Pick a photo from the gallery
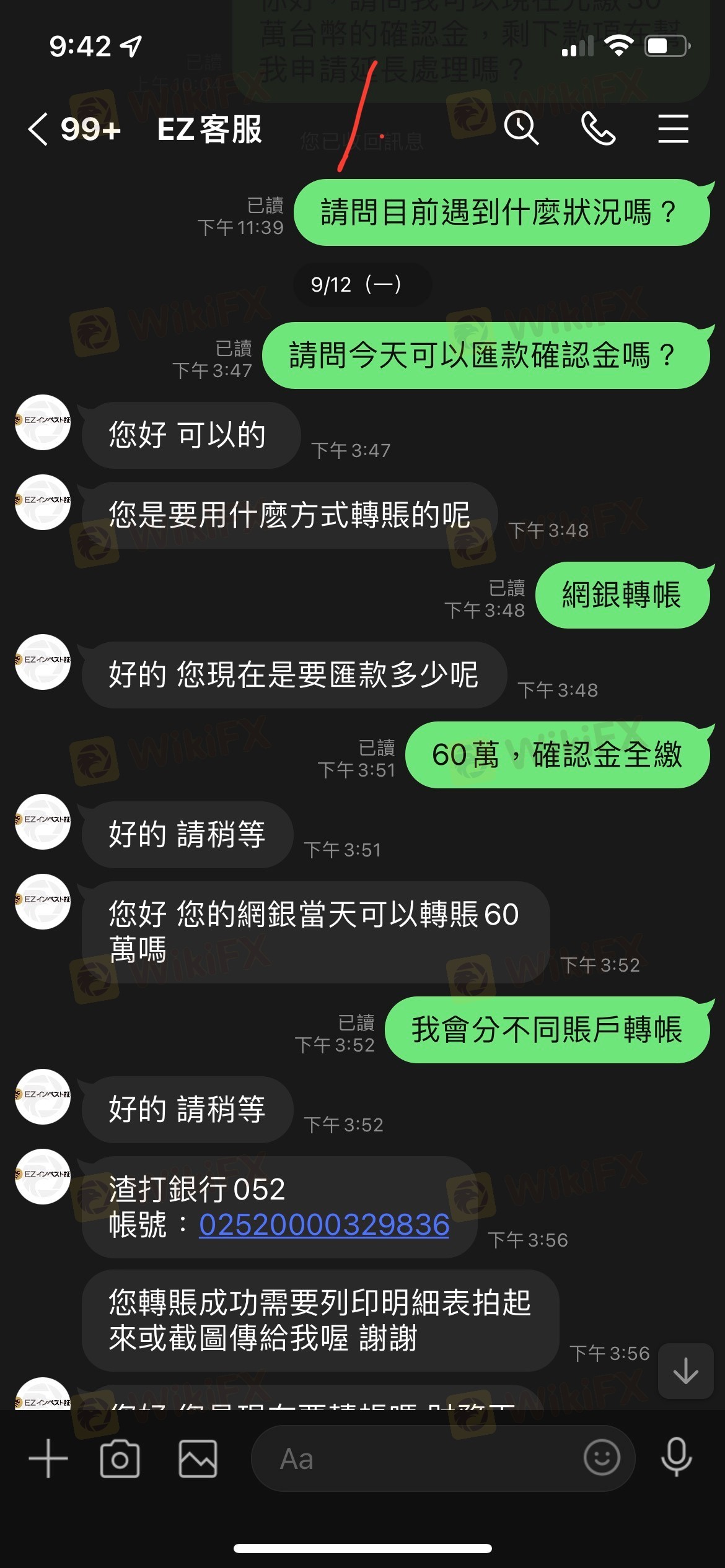Image resolution: width=725 pixels, height=1568 pixels. tap(198, 1458)
